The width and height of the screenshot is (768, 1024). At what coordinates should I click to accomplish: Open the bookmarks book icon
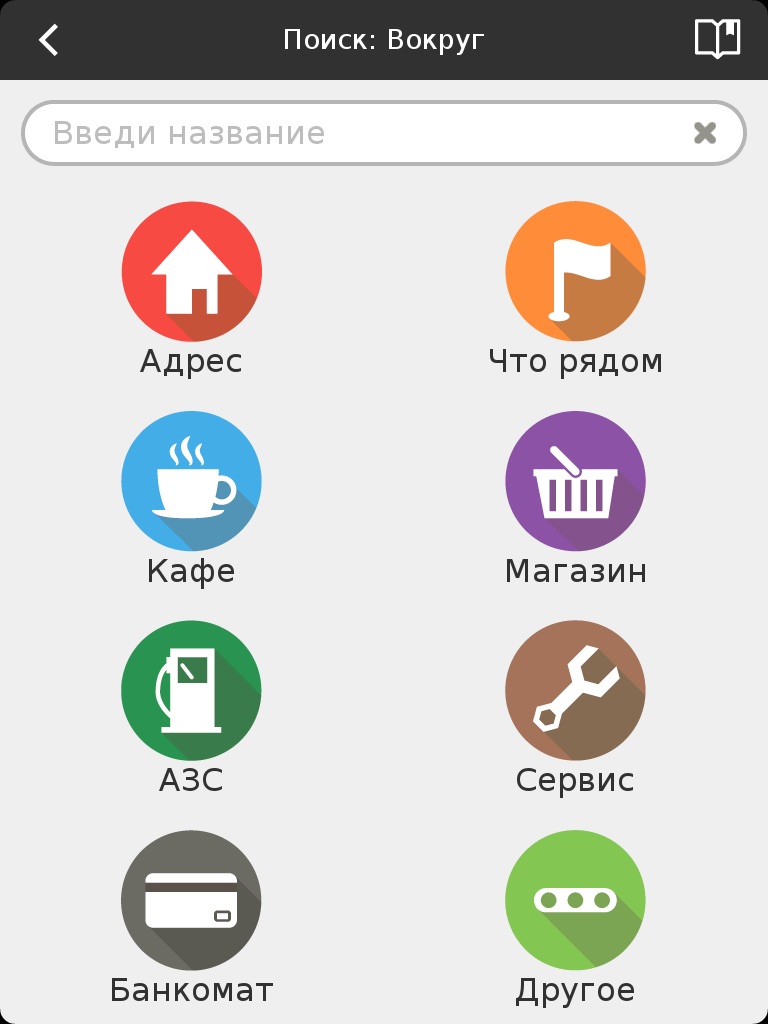pyautogui.click(x=717, y=40)
